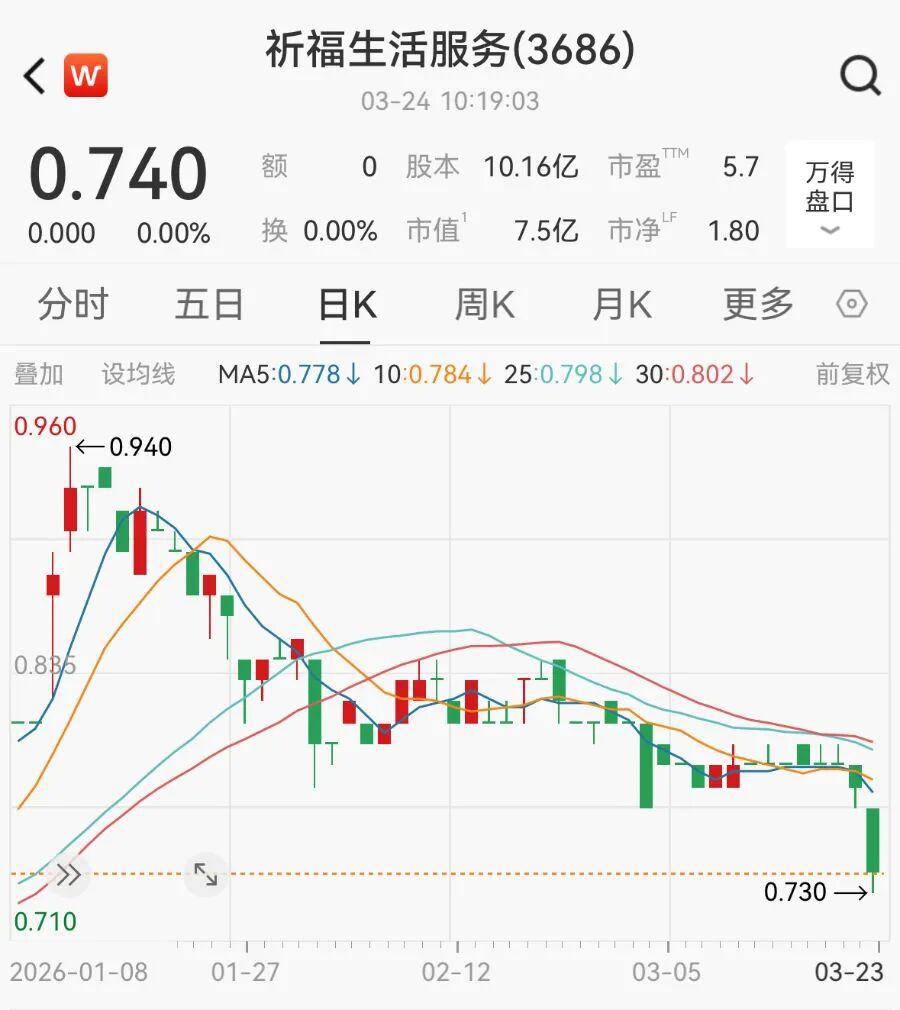Switch to the 分时 chart tab

click(72, 304)
